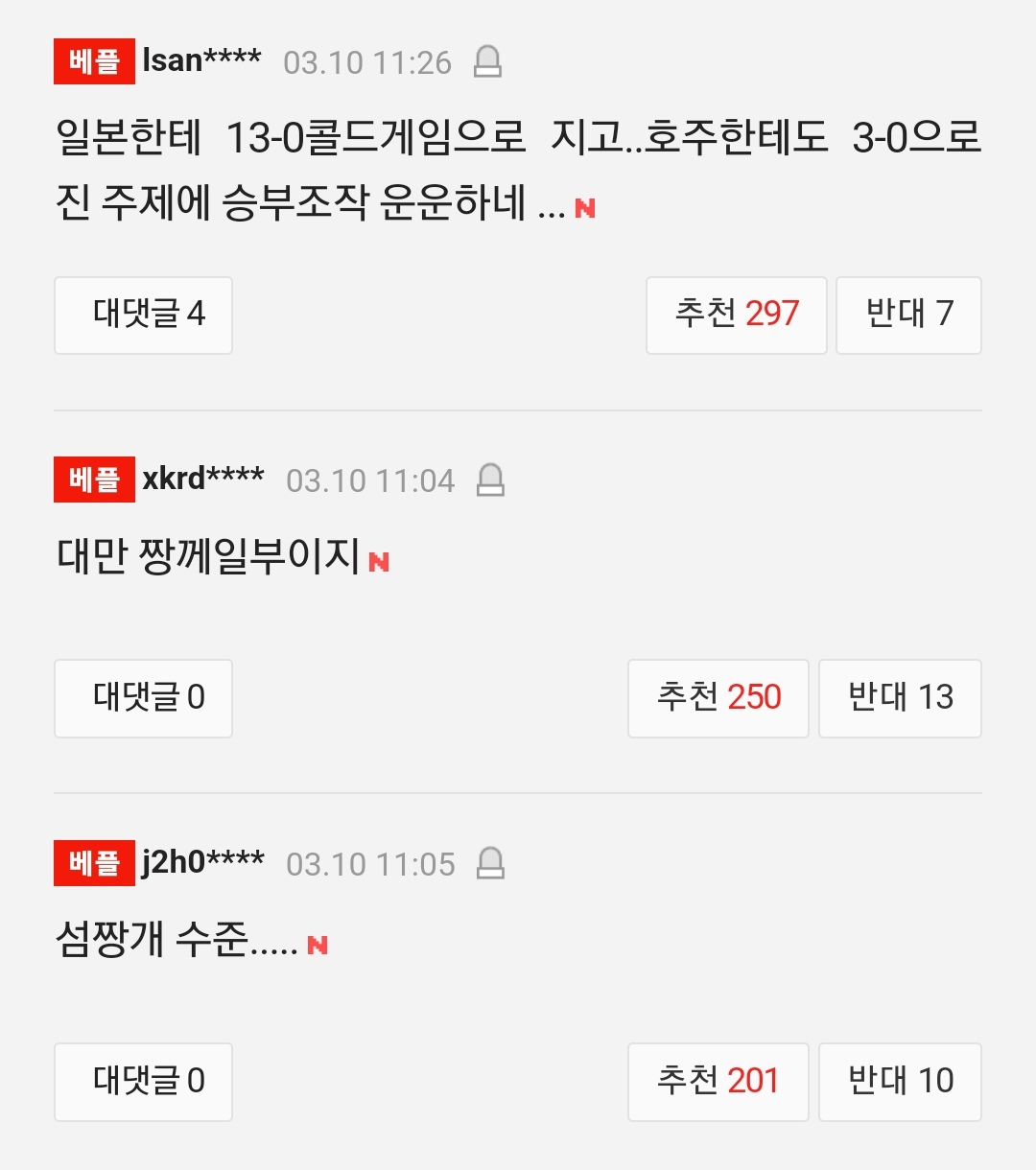
Task: Tap the siren icon beside j2h0****
Action: click(x=490, y=863)
